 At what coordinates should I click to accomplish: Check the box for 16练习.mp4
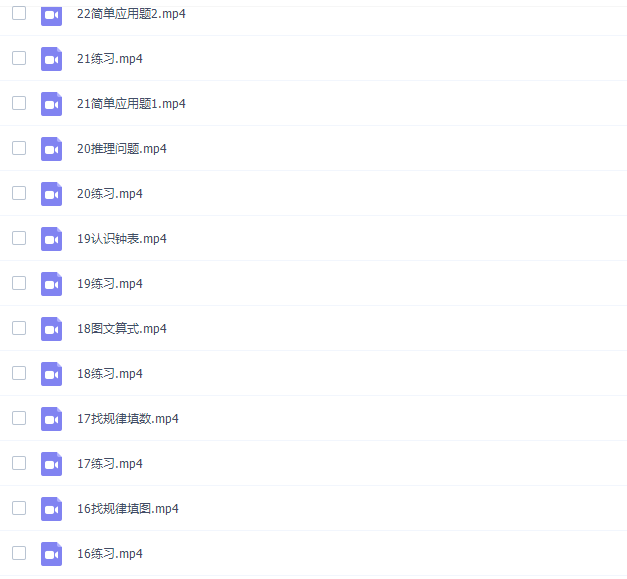[19, 553]
